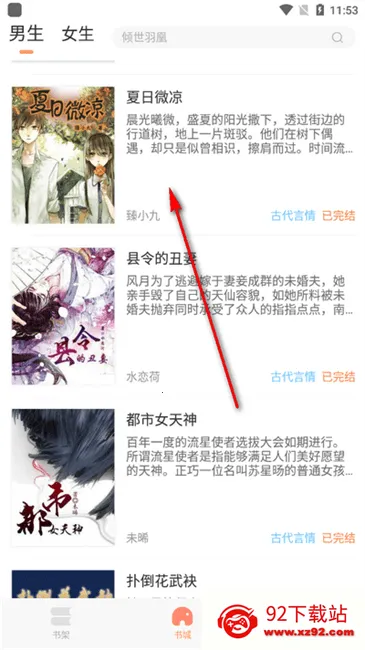Image resolution: width=365 pixels, height=650 pixels.
Task: Open the book 扑倒花武袂
Action: (161, 582)
